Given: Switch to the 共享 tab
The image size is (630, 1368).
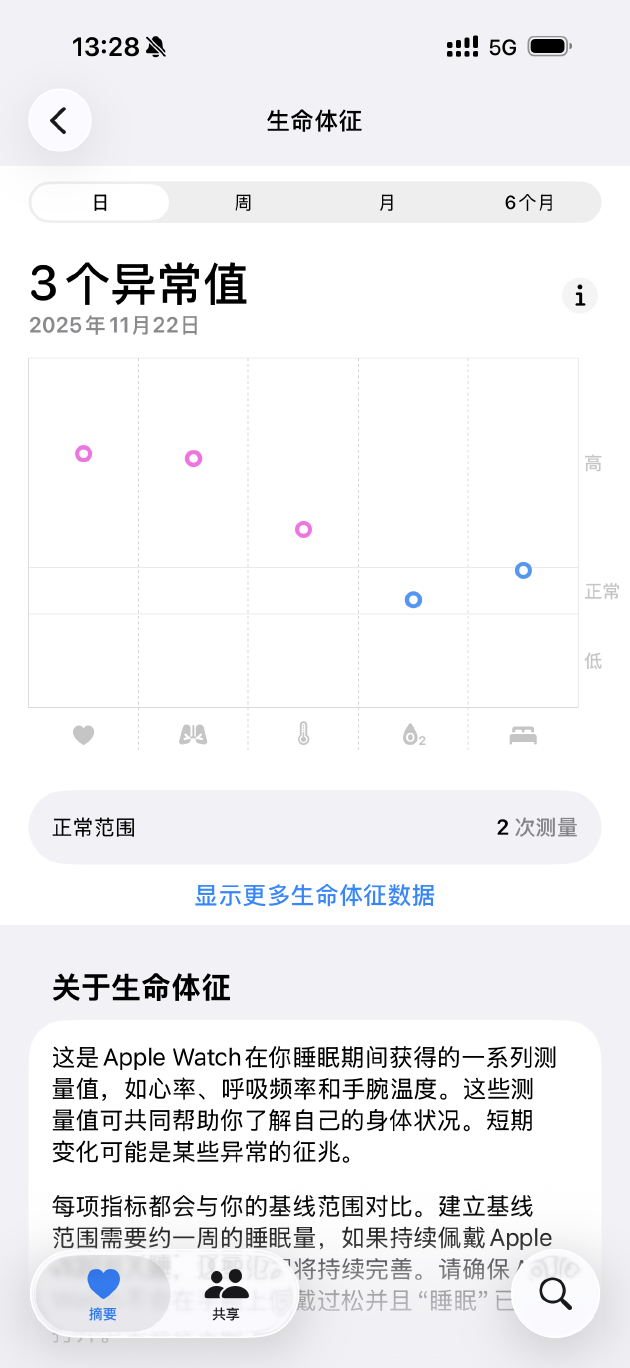Looking at the screenshot, I should 226,1294.
